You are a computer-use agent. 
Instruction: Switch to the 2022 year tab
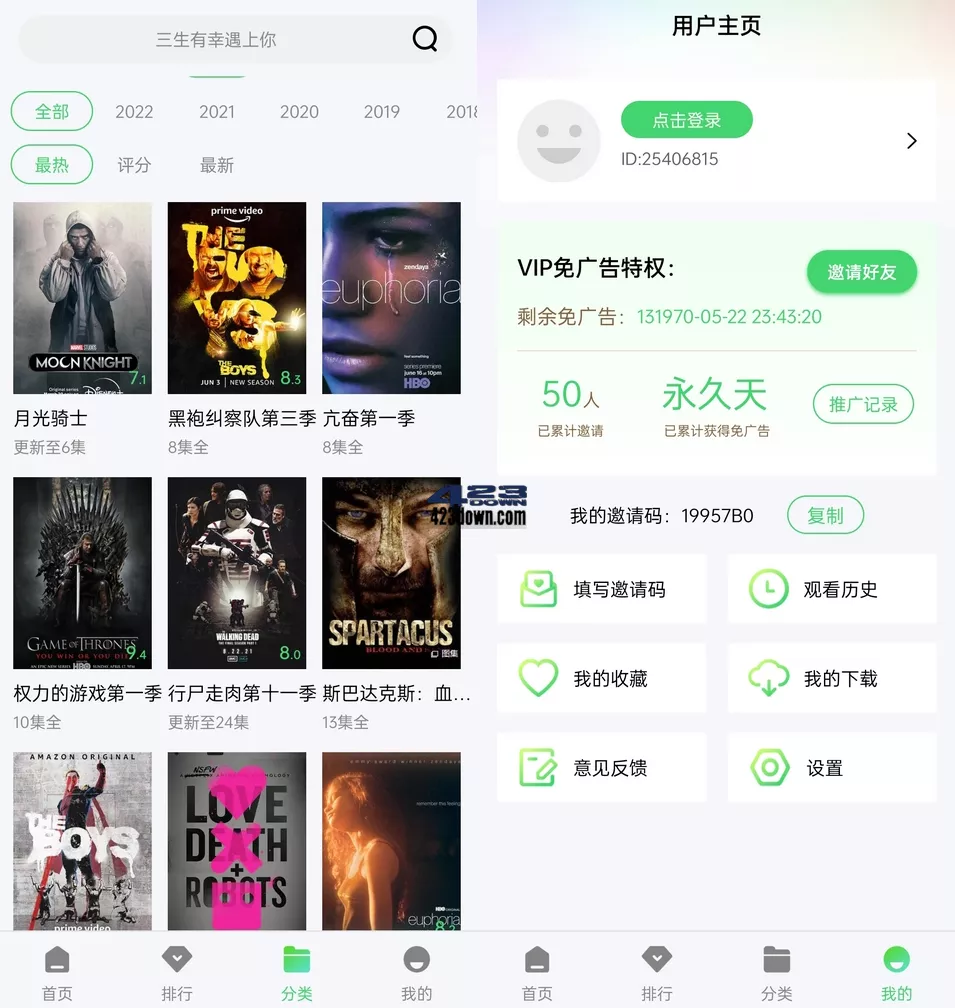tap(134, 111)
